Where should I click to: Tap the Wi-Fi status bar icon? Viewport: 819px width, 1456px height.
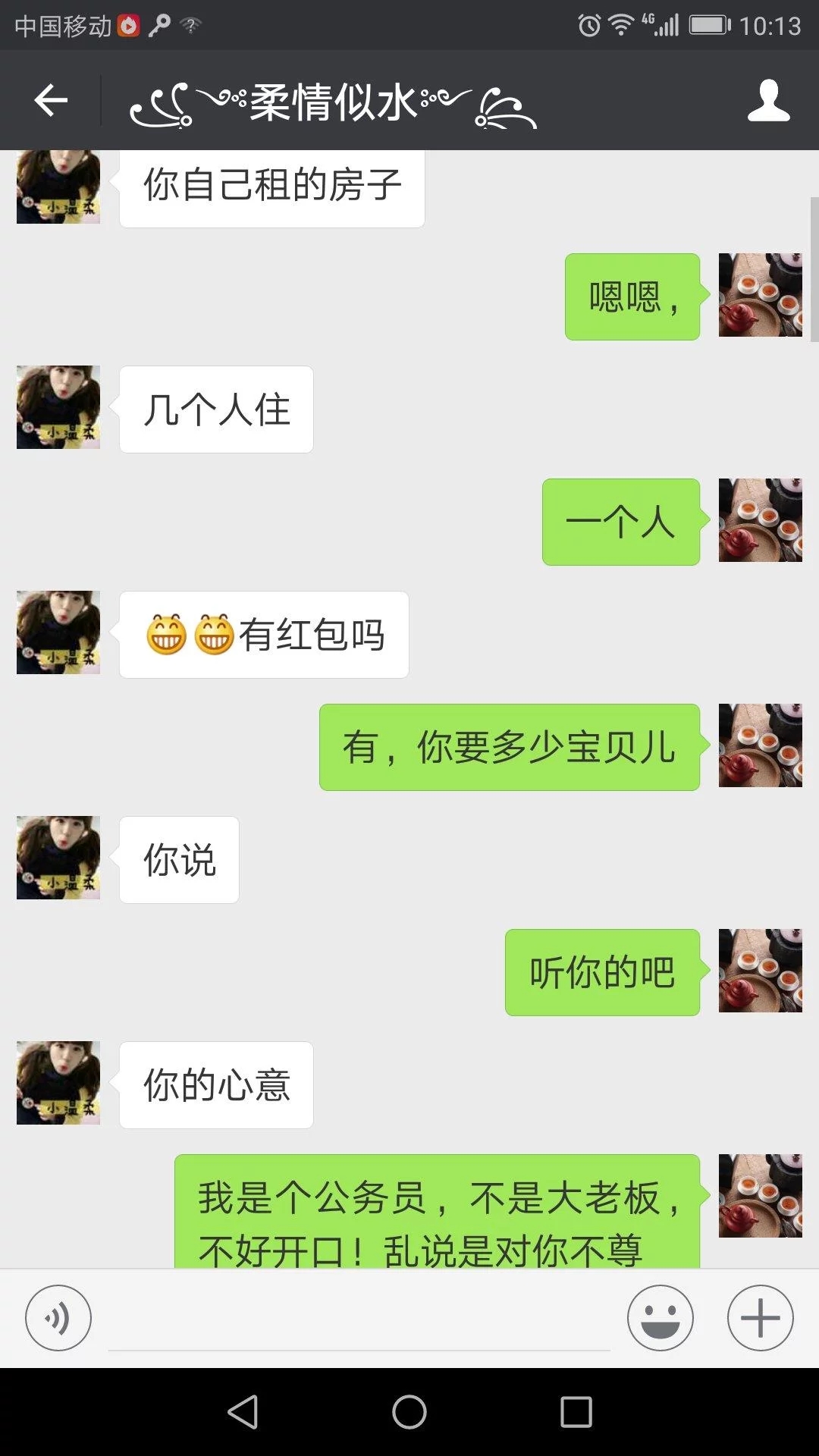click(620, 24)
